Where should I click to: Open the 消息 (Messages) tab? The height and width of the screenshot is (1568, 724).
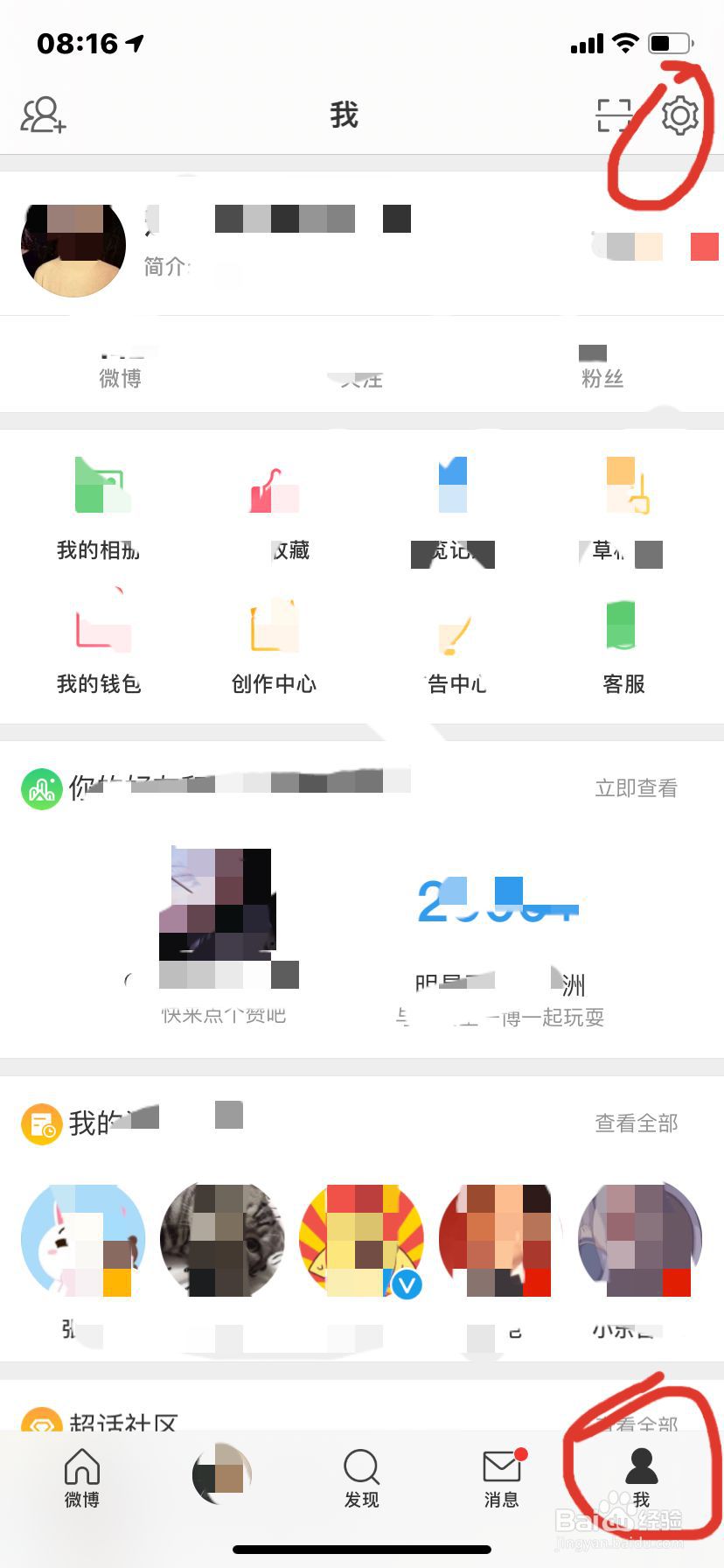tap(501, 1479)
